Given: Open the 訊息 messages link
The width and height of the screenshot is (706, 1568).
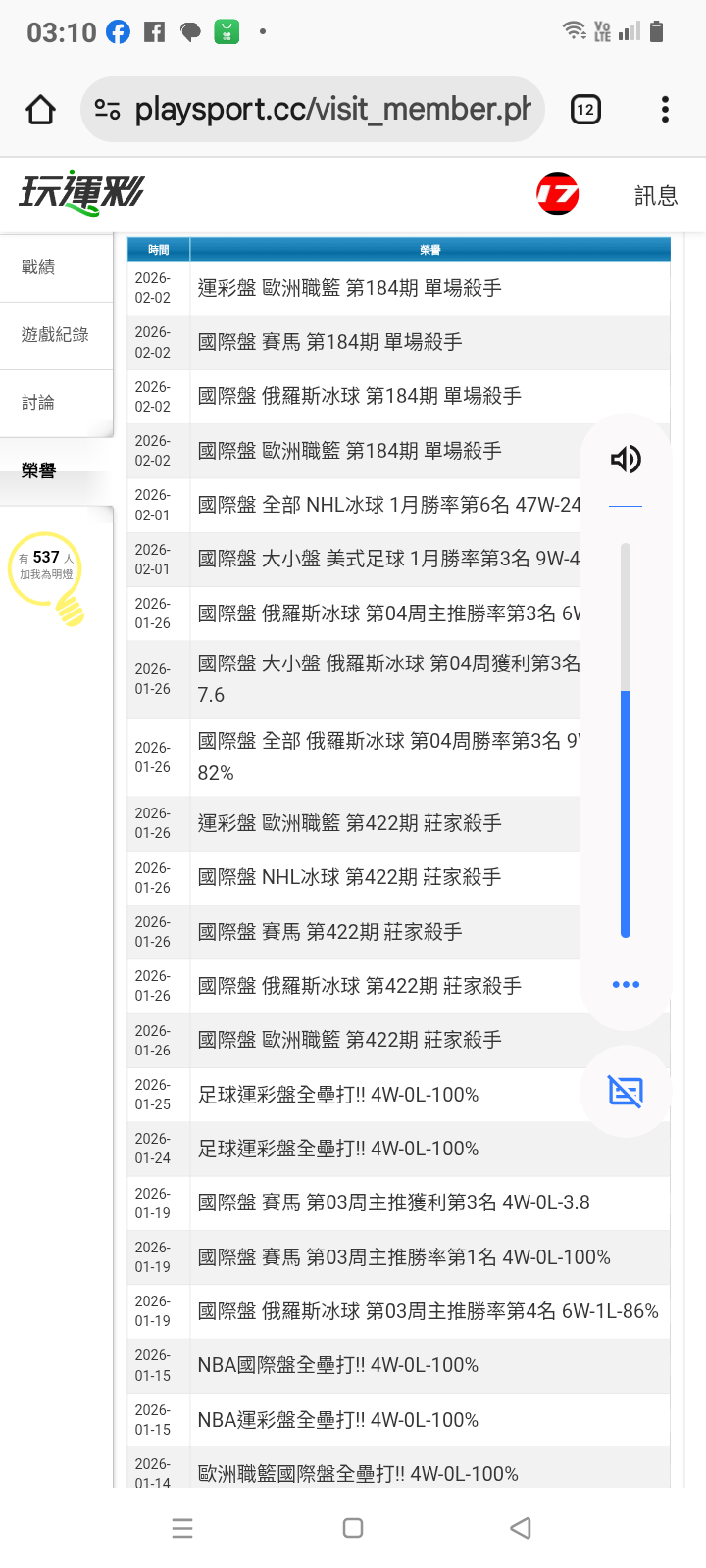Looking at the screenshot, I should [655, 196].
